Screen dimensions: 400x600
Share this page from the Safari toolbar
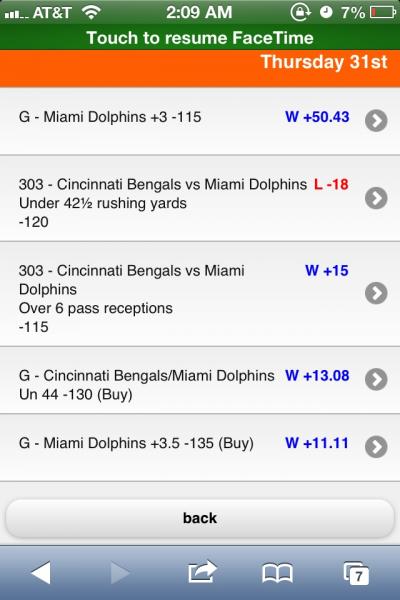coord(202,572)
